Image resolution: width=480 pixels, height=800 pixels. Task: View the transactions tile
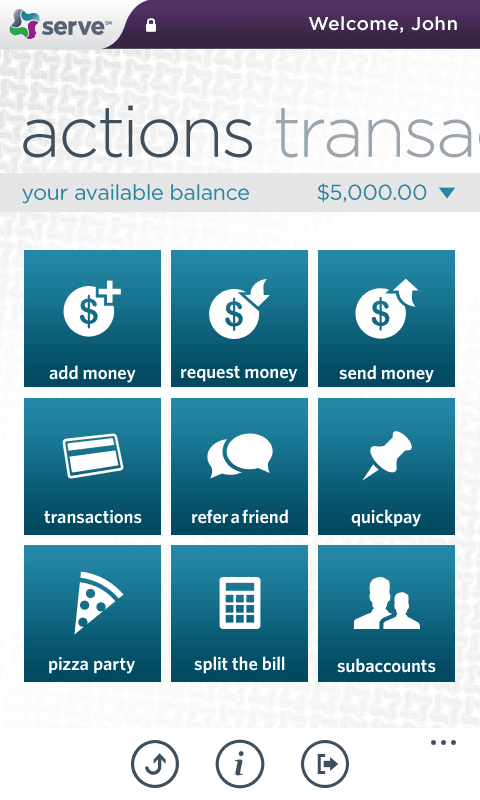[92, 466]
